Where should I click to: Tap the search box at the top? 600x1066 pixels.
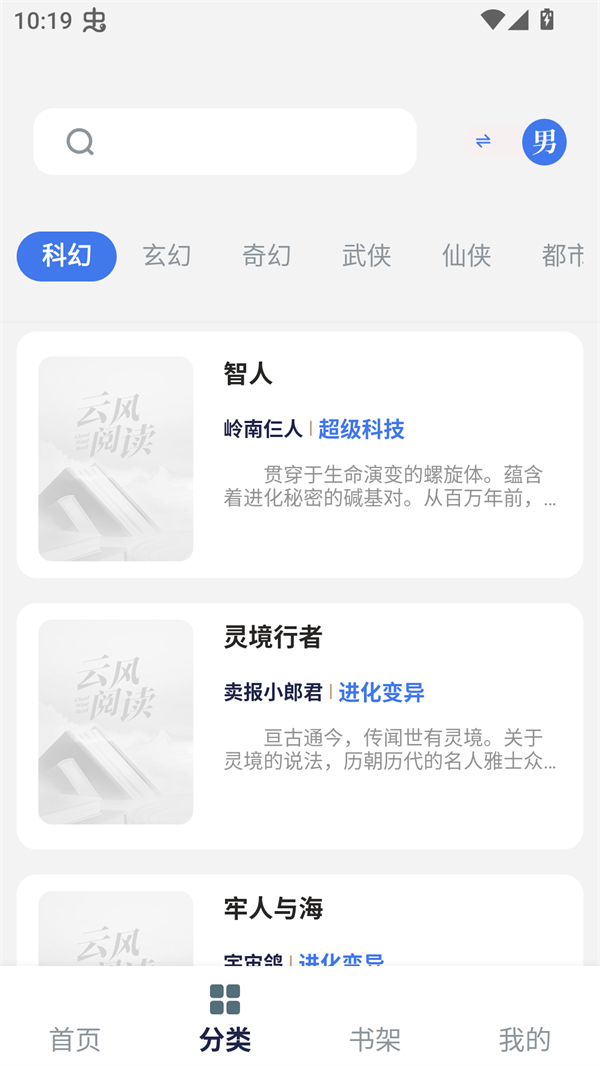click(x=225, y=142)
